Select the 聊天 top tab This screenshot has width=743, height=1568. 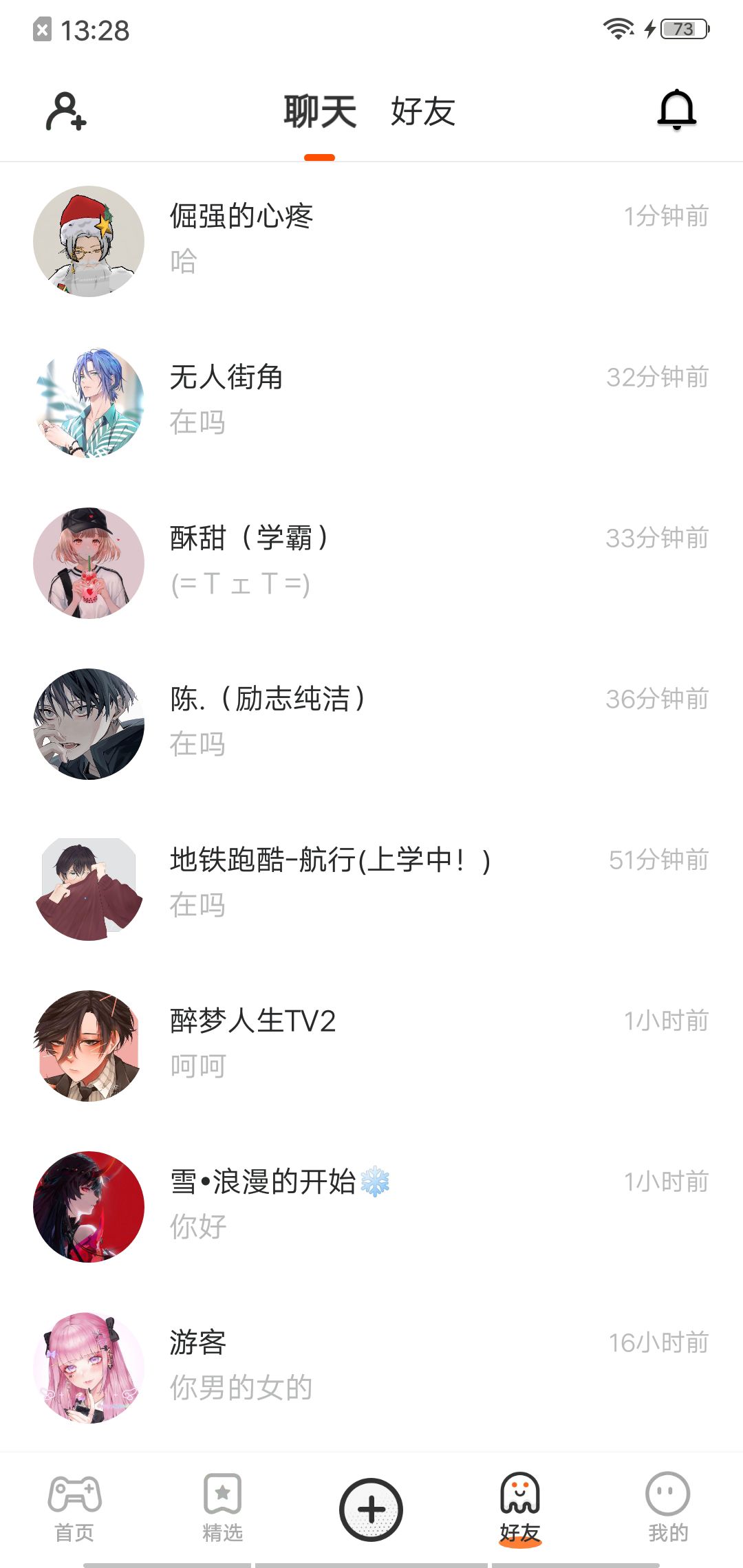[x=320, y=111]
